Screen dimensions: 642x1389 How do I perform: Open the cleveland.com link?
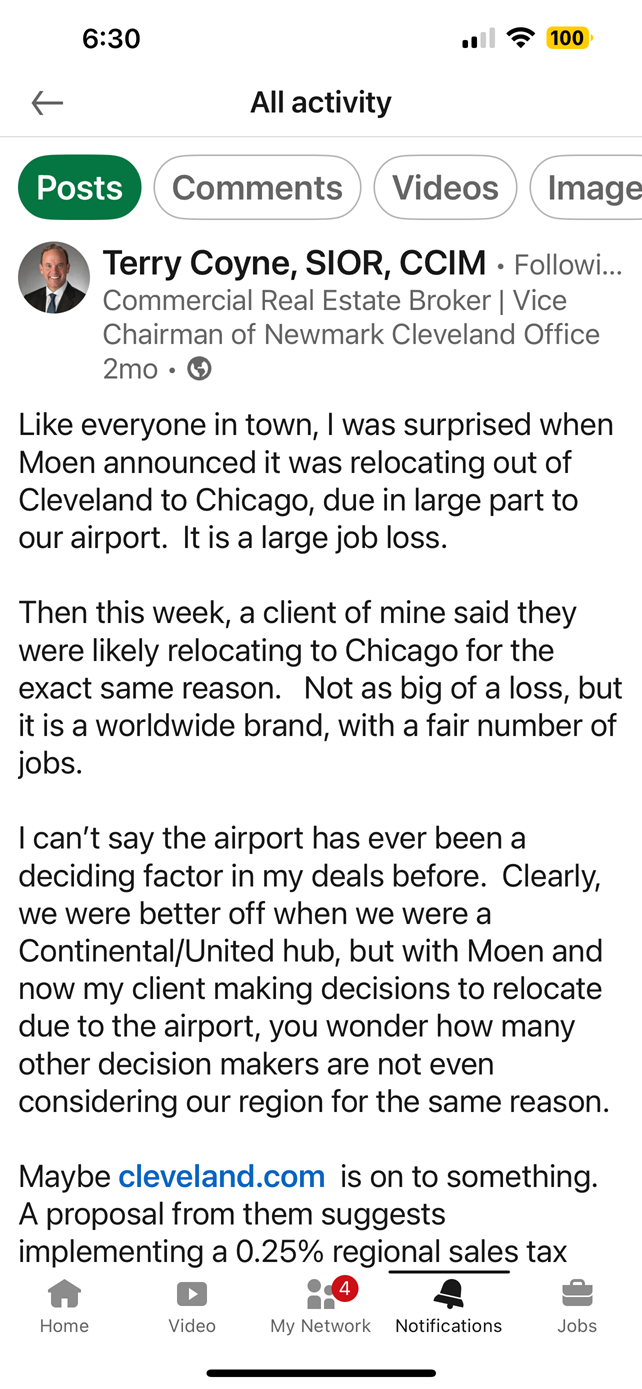click(222, 1176)
